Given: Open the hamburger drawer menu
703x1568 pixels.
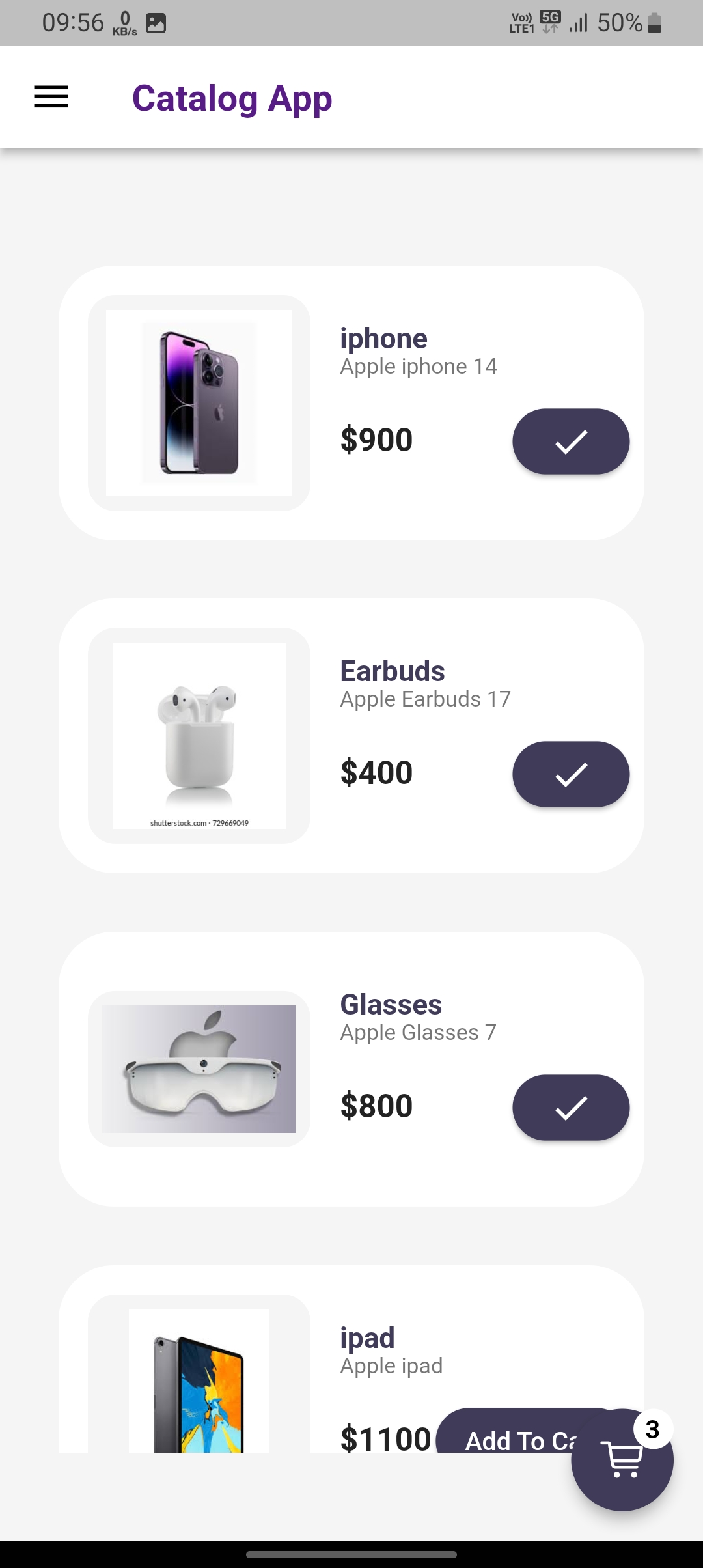Looking at the screenshot, I should [x=51, y=97].
